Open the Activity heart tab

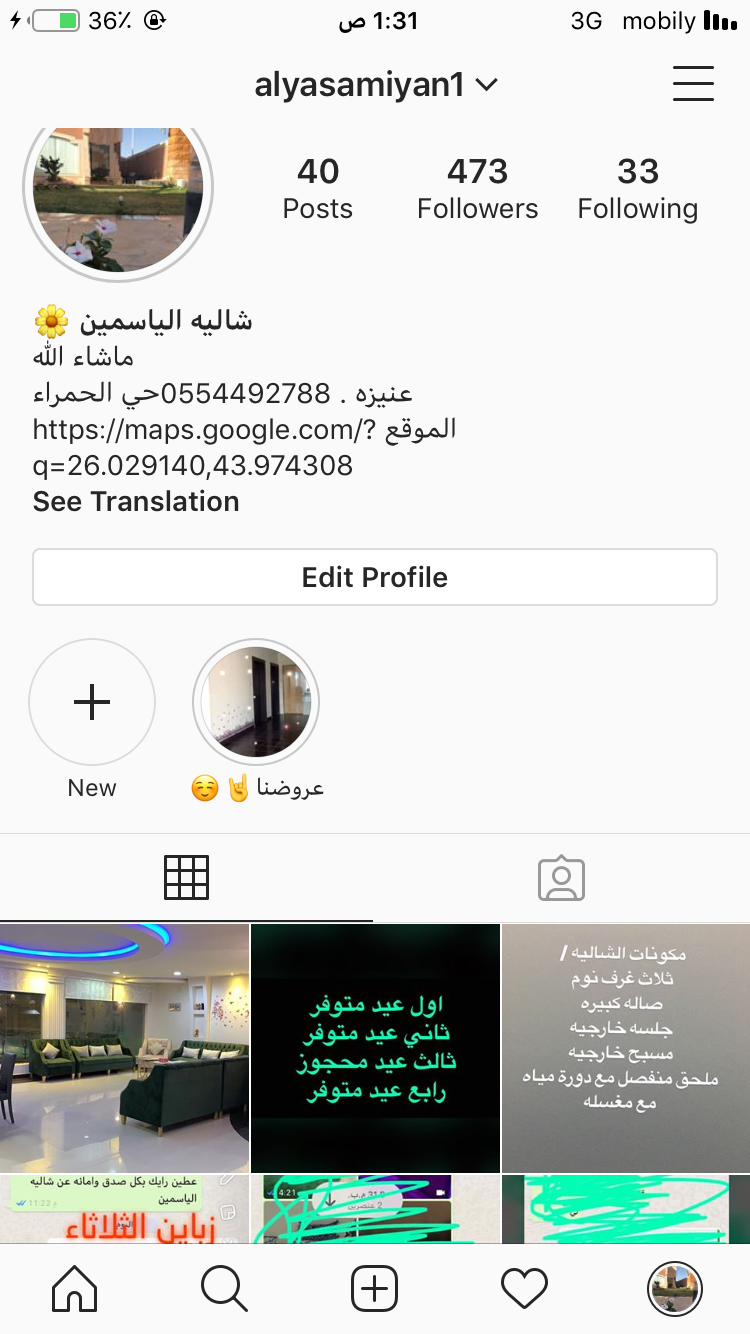[x=524, y=1289]
